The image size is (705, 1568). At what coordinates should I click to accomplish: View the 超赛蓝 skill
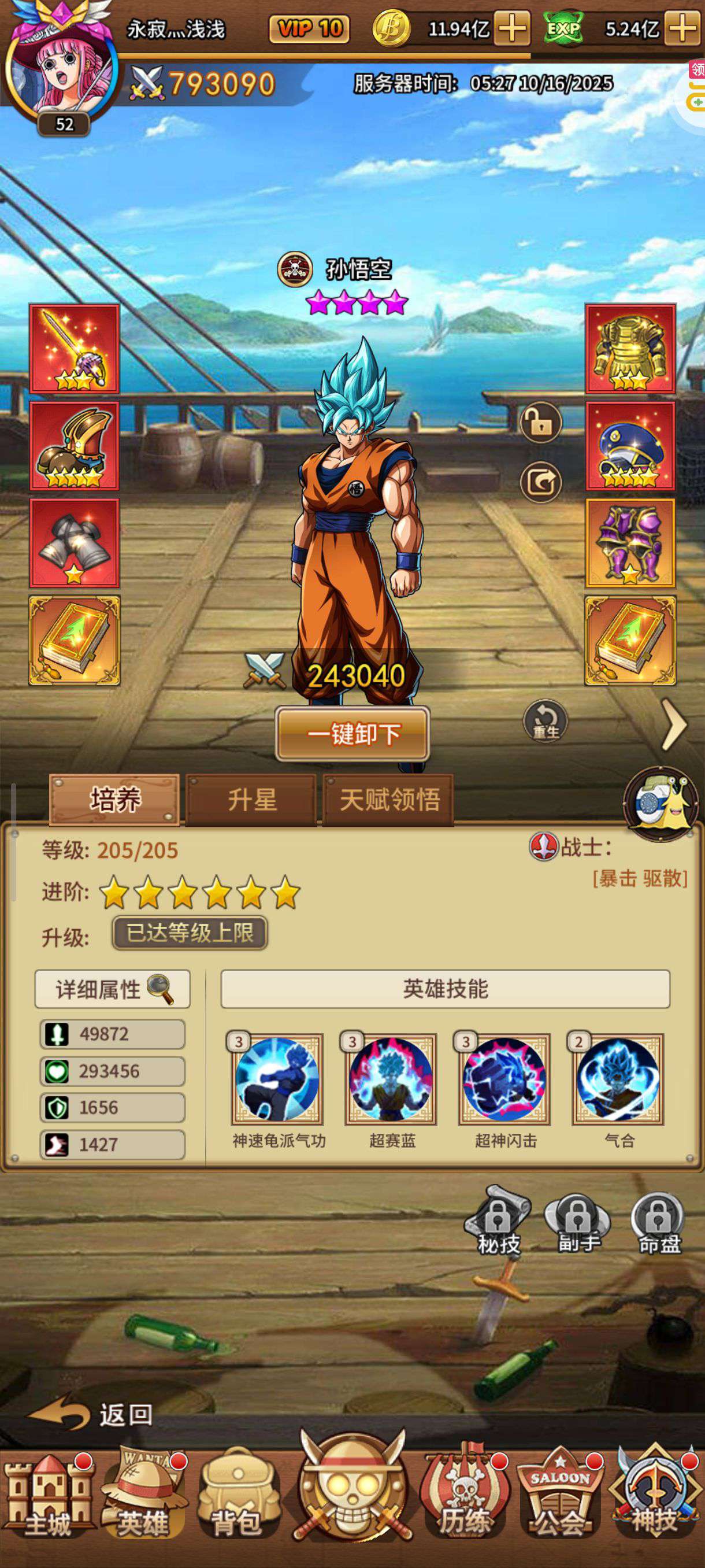click(391, 1079)
